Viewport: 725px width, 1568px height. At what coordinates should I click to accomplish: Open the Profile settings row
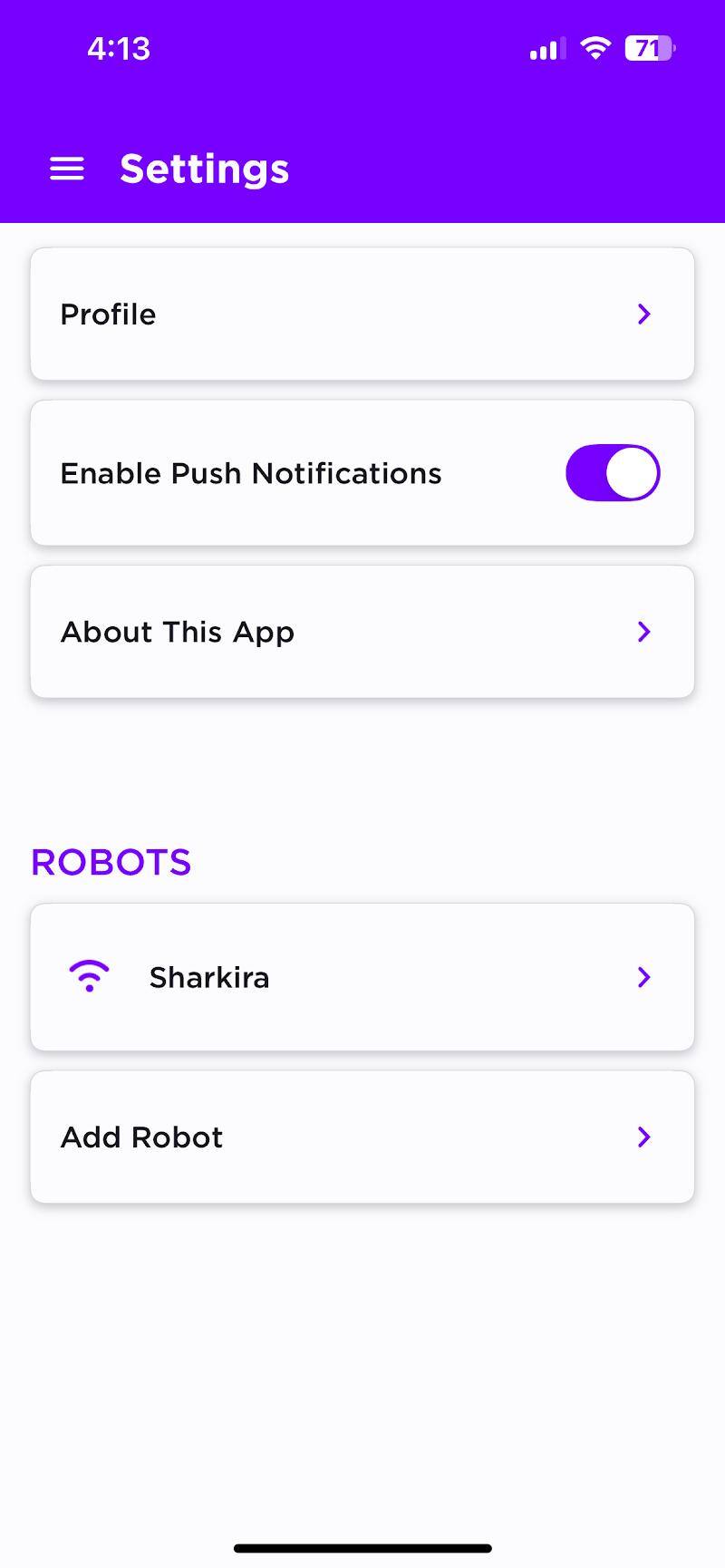click(362, 315)
